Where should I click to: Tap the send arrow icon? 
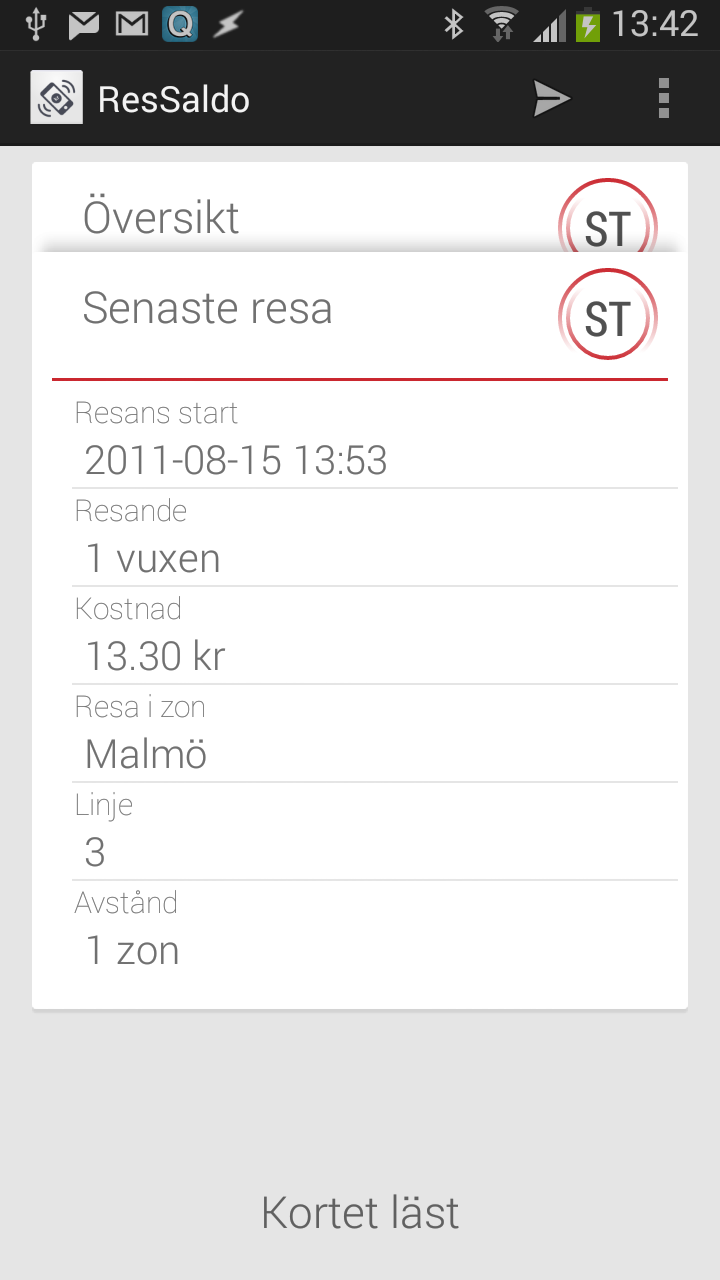tap(551, 99)
